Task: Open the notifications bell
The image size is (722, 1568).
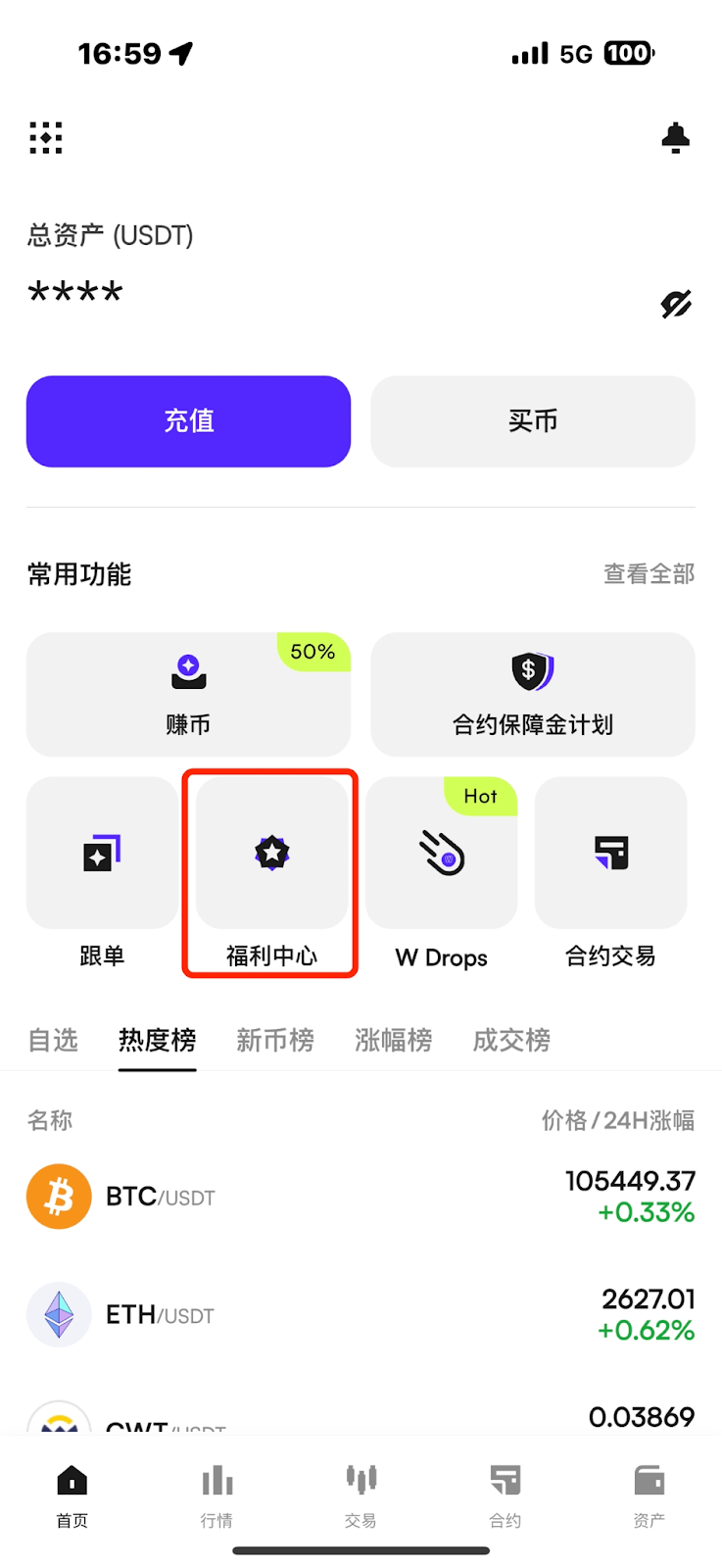Action: coord(675,138)
